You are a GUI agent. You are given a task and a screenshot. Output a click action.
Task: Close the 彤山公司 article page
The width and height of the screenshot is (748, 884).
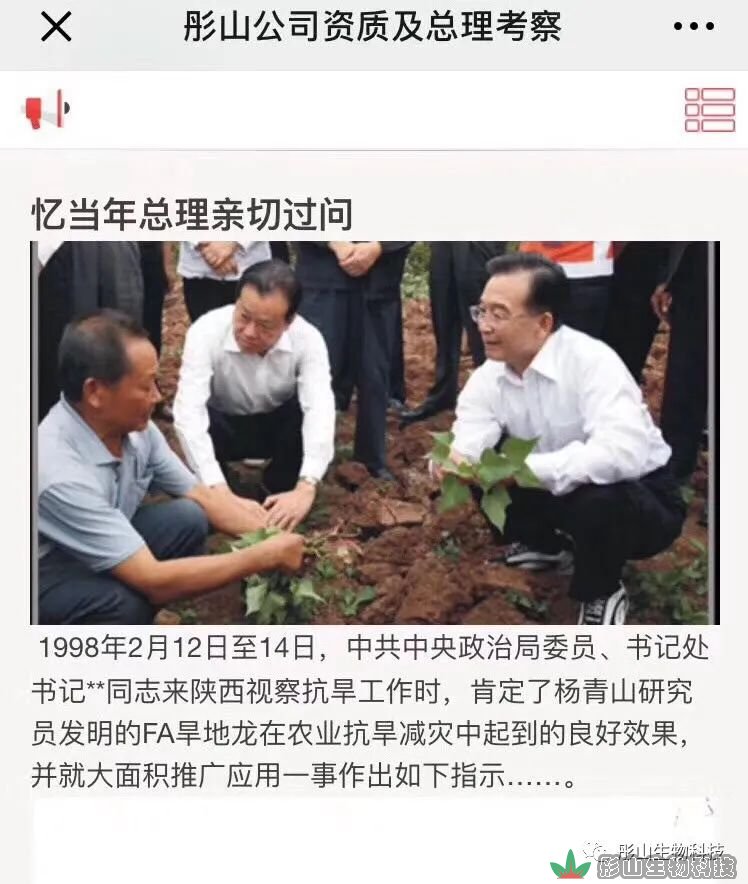pyautogui.click(x=56, y=27)
